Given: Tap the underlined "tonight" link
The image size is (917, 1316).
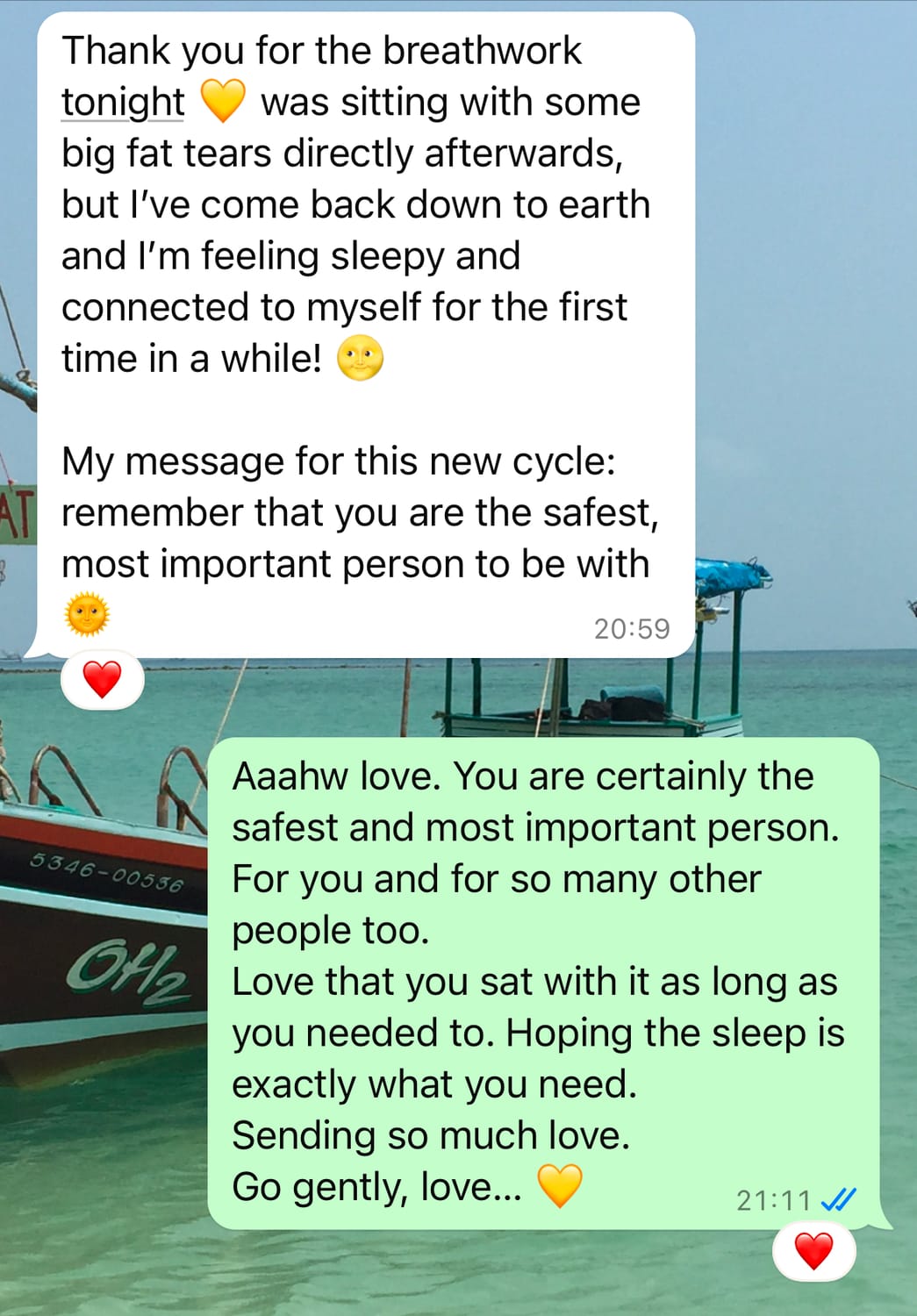Looking at the screenshot, I should (x=123, y=102).
